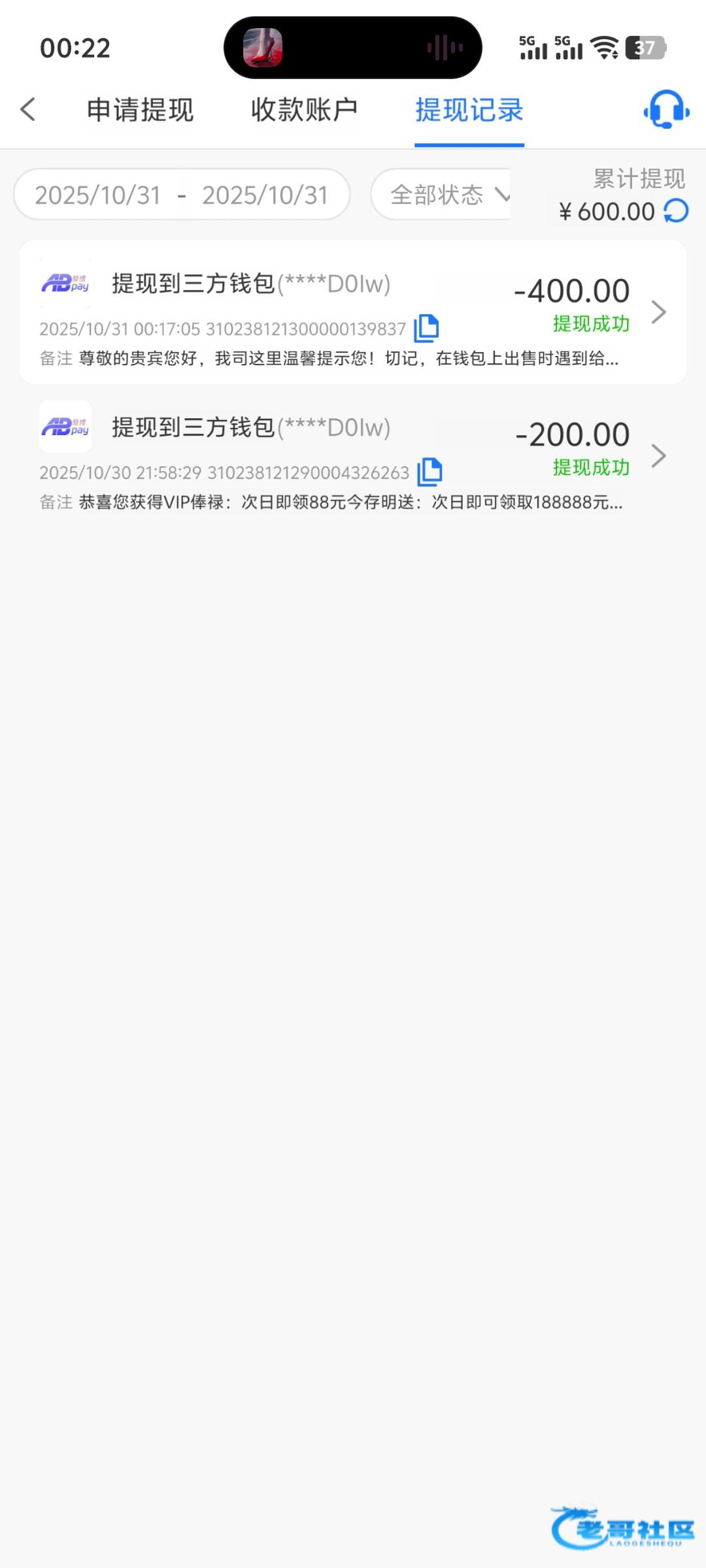Go back using the top-left arrow
The image size is (706, 1568).
[x=28, y=110]
